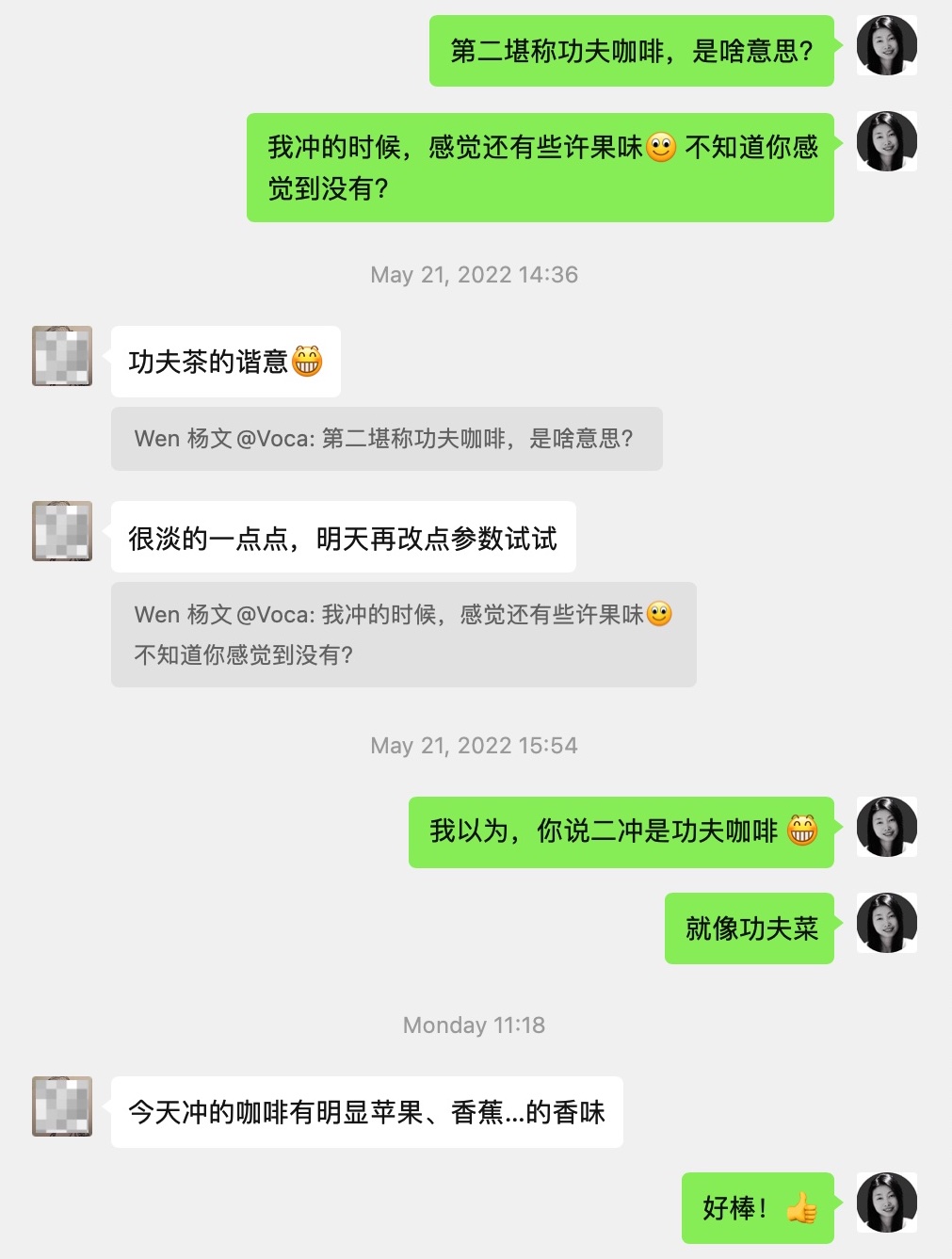
Task: View profile from avatar beside 就像功夫菜
Action: [x=886, y=923]
